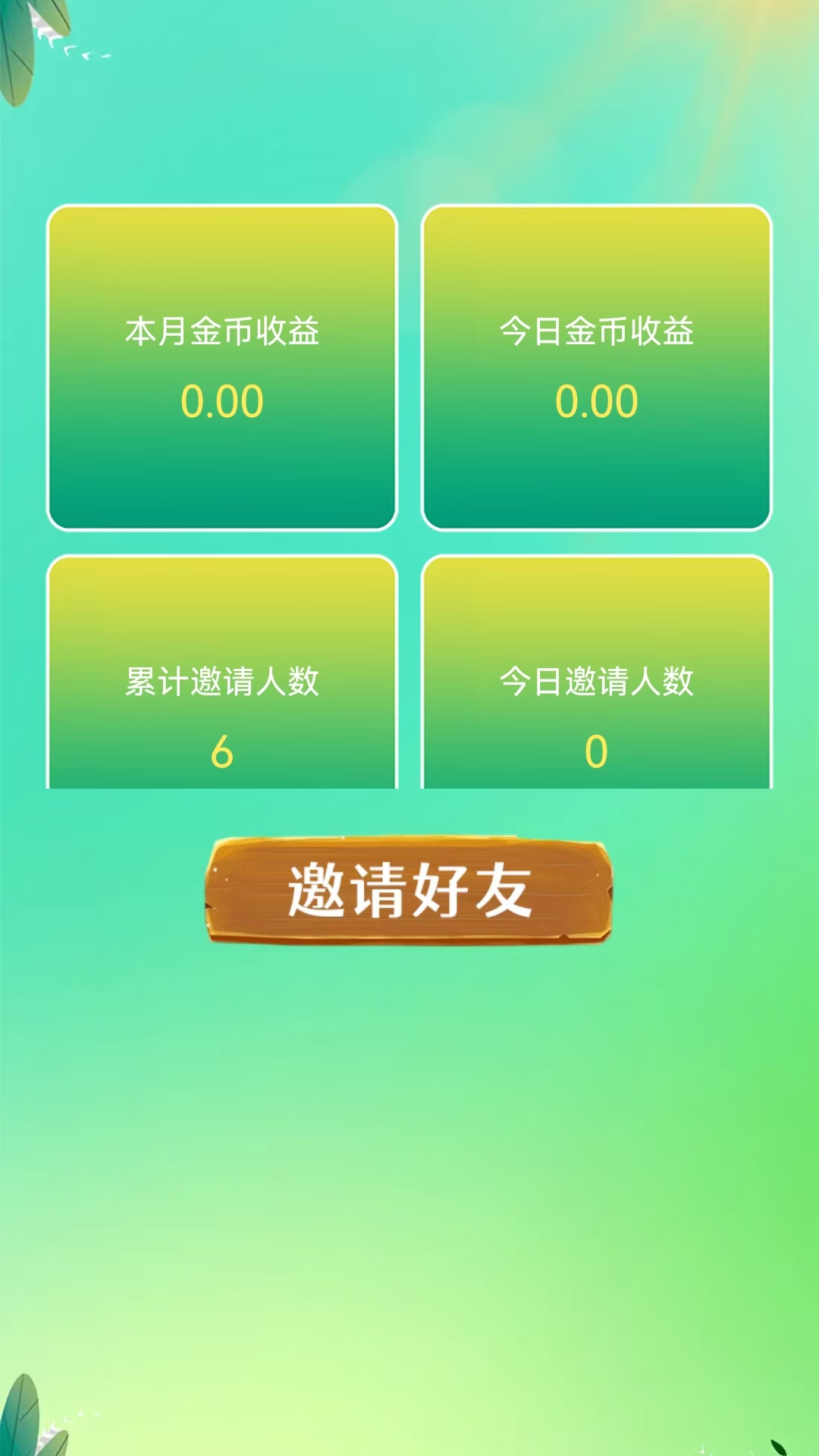This screenshot has height=1456, width=819.
Task: Tap the 今日邀请人数 label text
Action: tap(598, 681)
